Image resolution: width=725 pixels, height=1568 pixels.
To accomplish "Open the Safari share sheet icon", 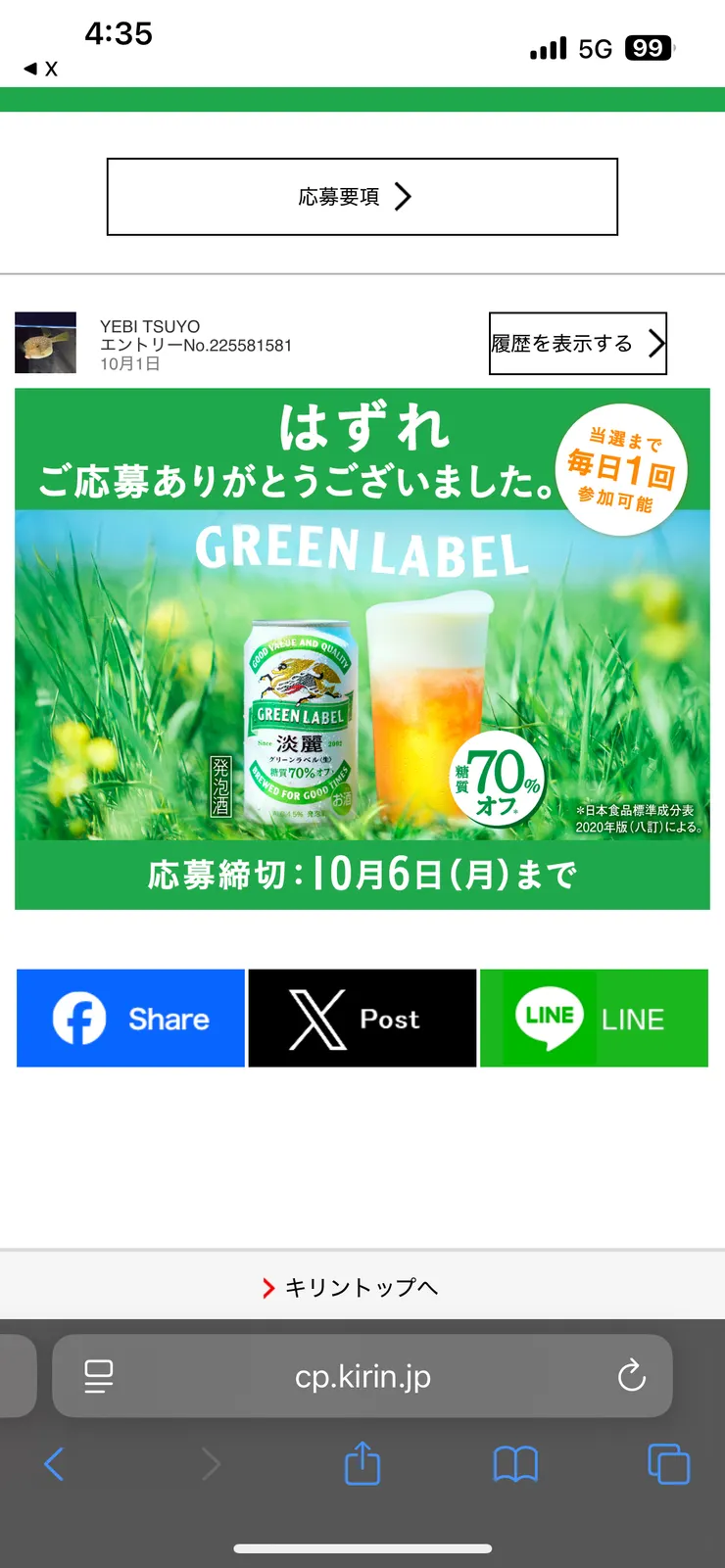I will pos(362,1464).
